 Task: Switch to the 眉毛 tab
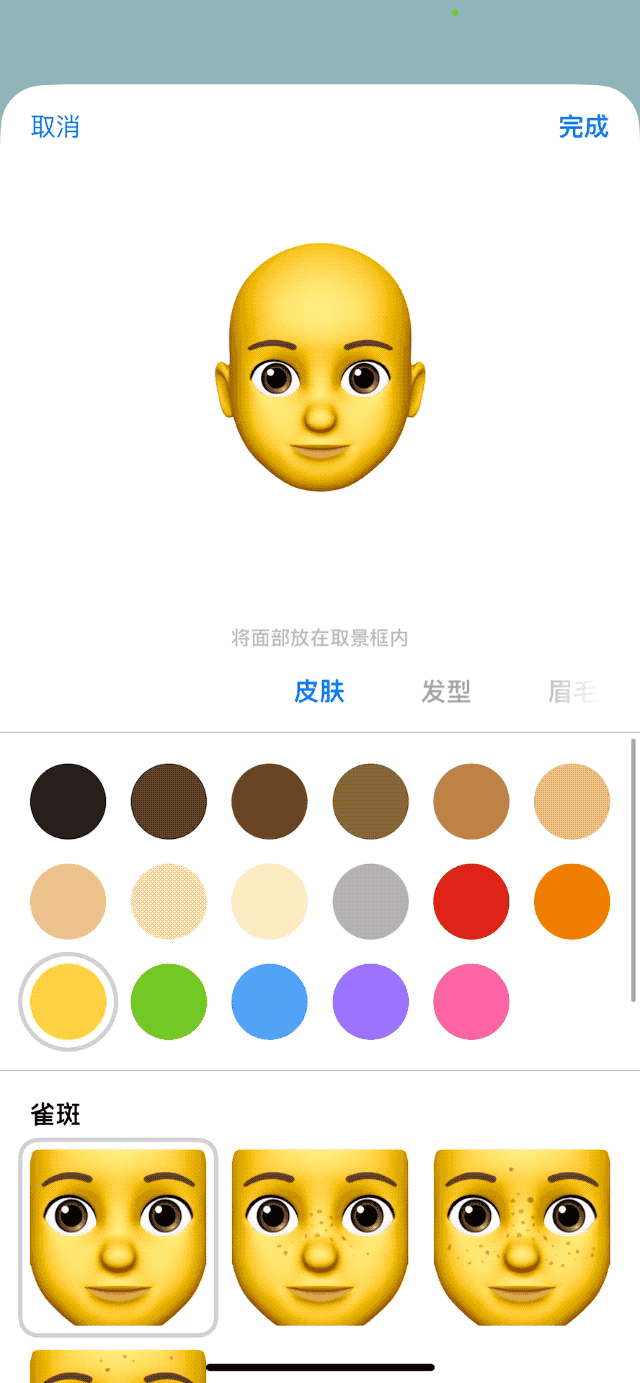click(572, 691)
